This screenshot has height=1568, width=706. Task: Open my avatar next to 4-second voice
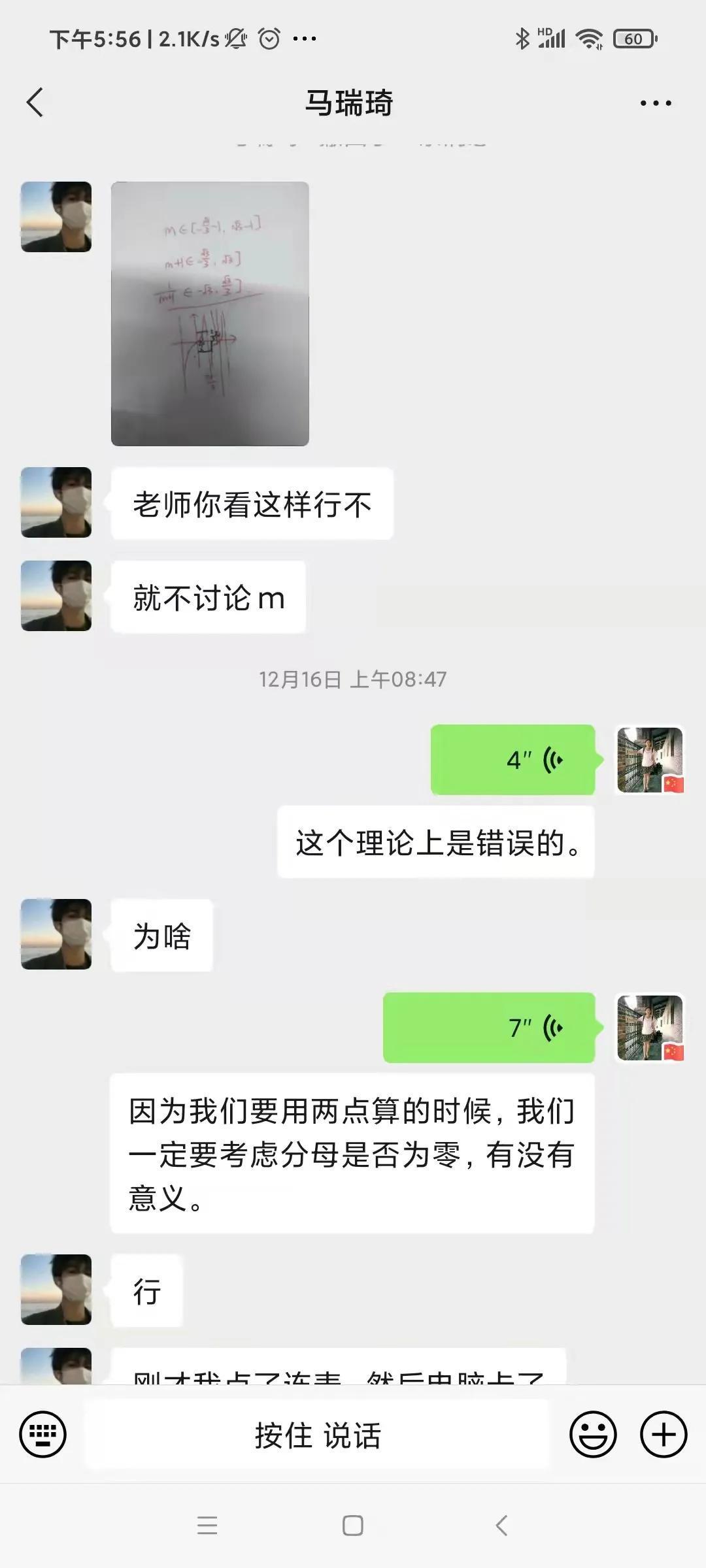click(650, 760)
